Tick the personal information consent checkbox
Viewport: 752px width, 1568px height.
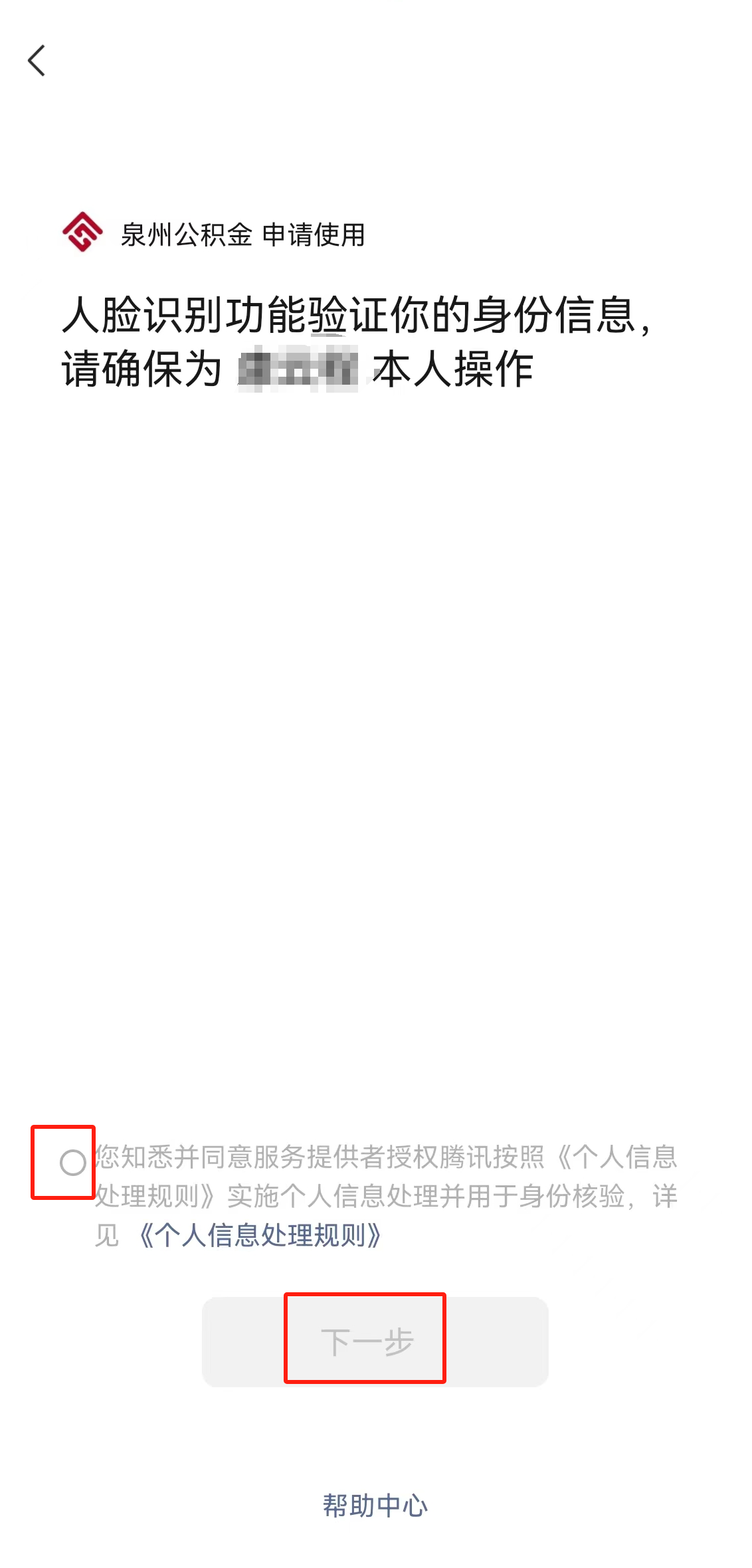coord(72,1163)
